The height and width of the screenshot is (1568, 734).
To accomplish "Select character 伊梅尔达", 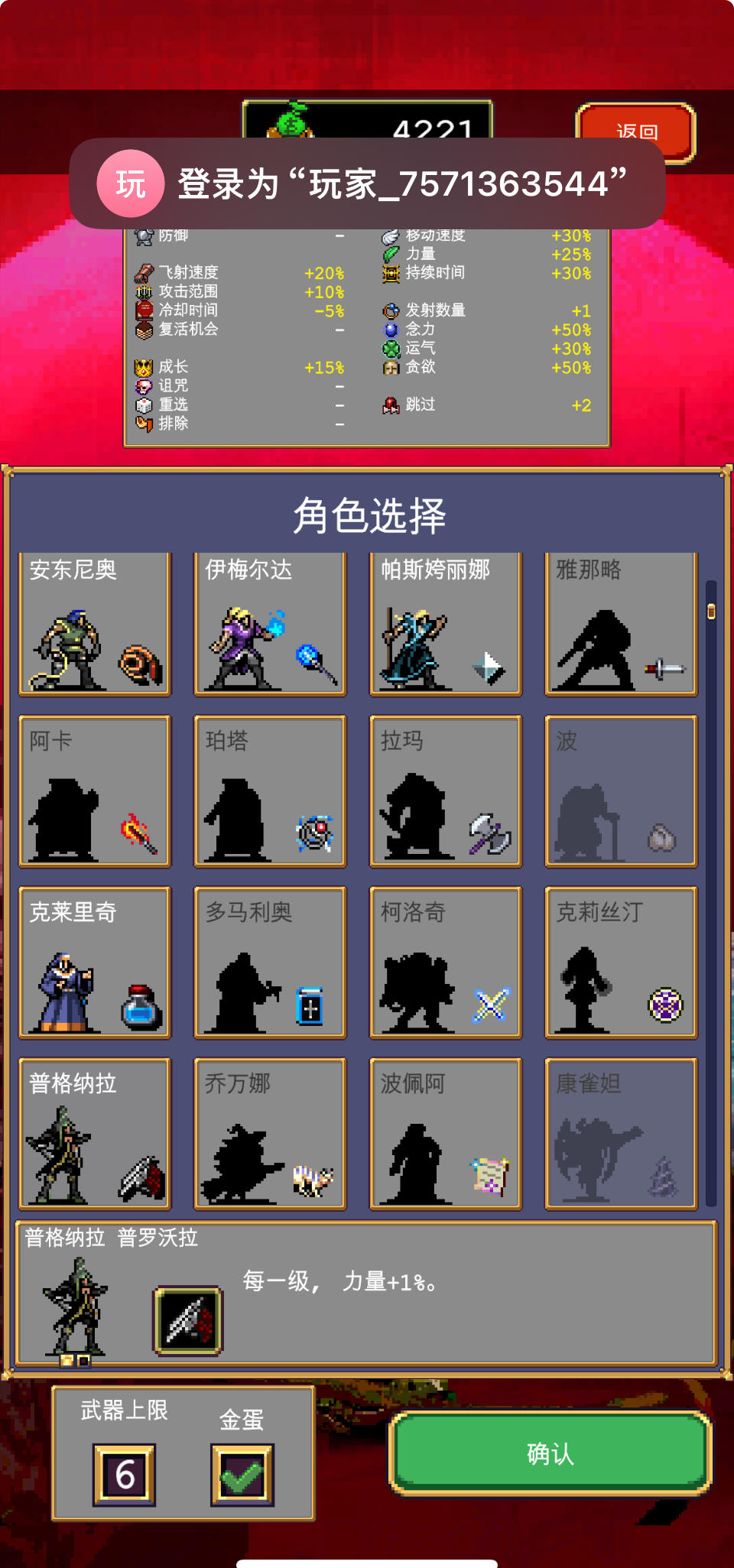I will [x=269, y=625].
